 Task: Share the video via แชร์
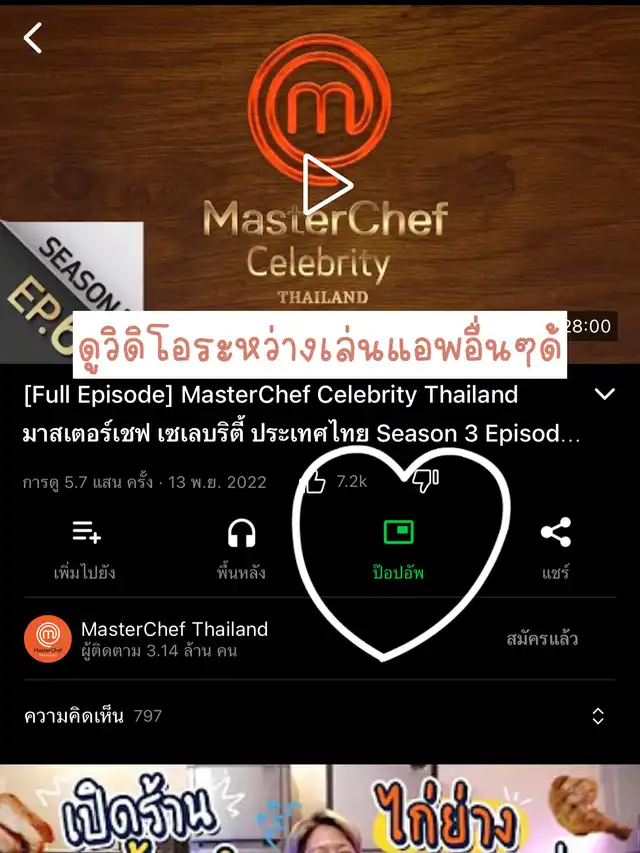coord(555,547)
